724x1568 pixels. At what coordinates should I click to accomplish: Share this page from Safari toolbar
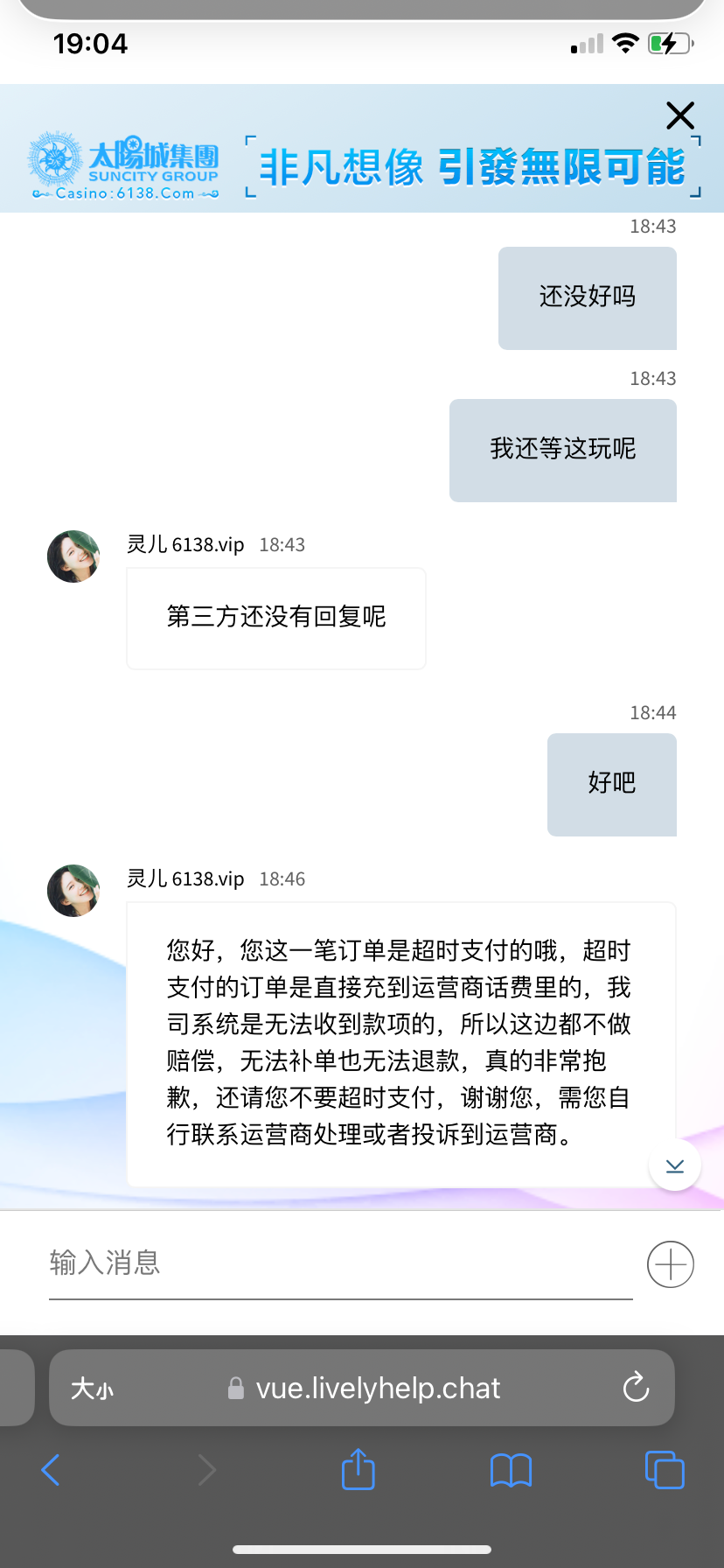coord(358,1469)
